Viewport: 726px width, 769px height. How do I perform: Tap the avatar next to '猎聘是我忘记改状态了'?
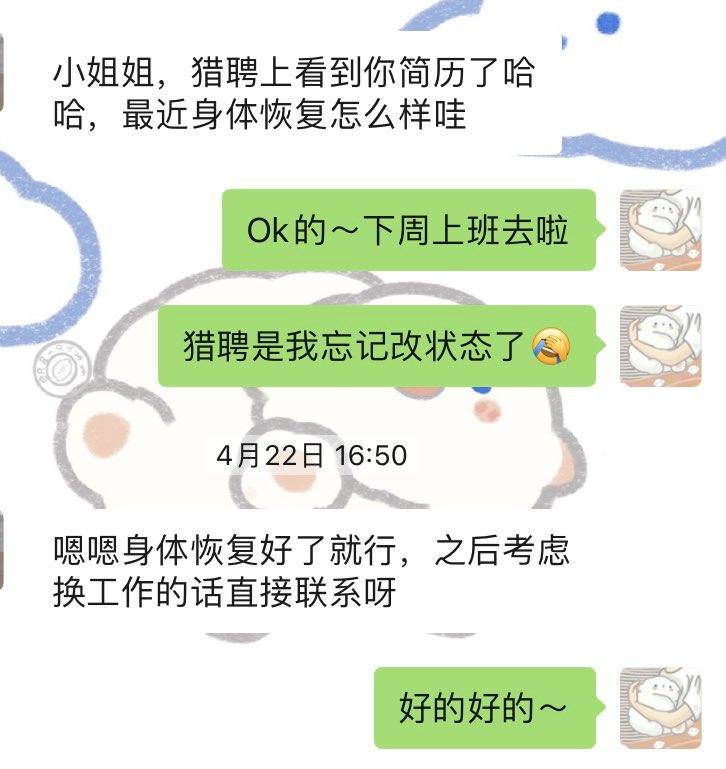click(x=659, y=346)
